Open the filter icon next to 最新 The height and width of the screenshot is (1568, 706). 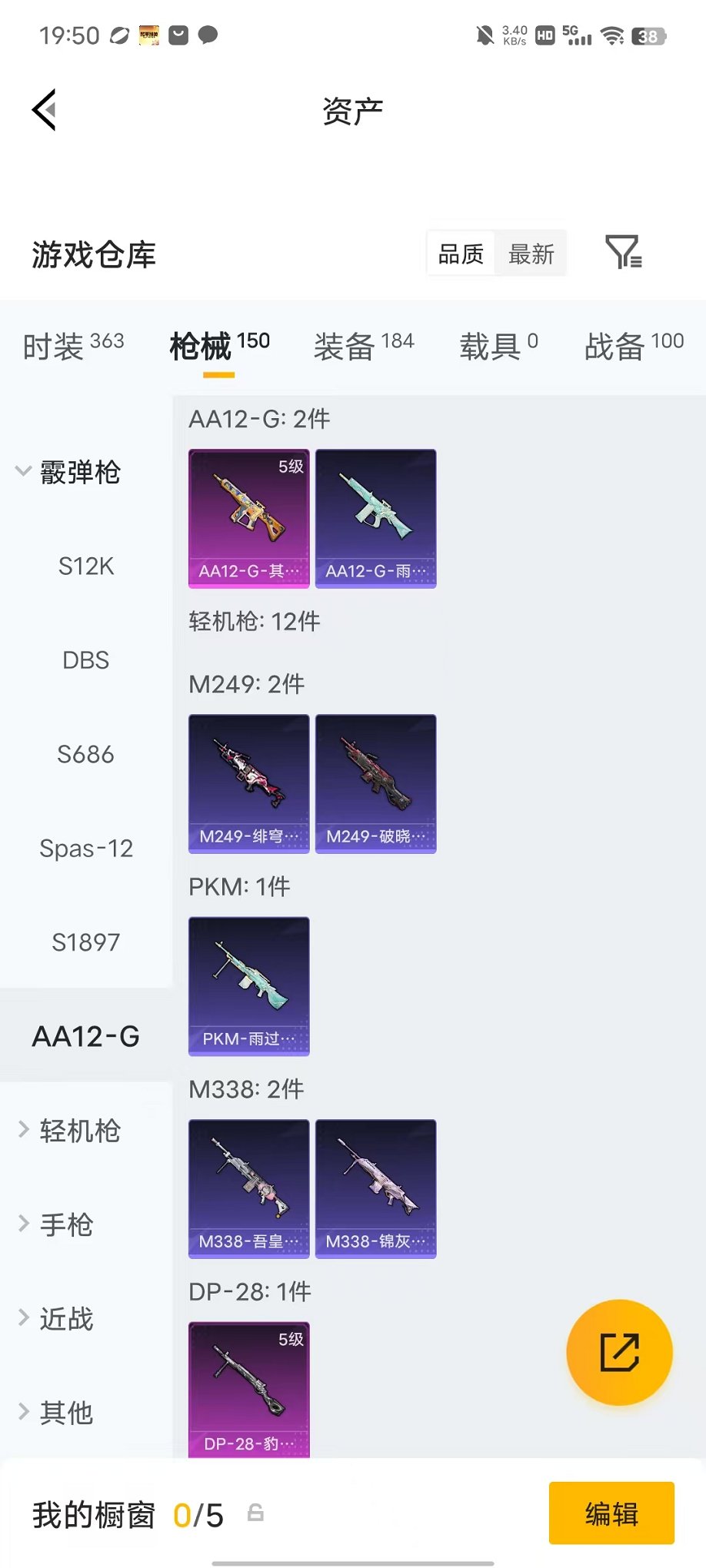[624, 252]
